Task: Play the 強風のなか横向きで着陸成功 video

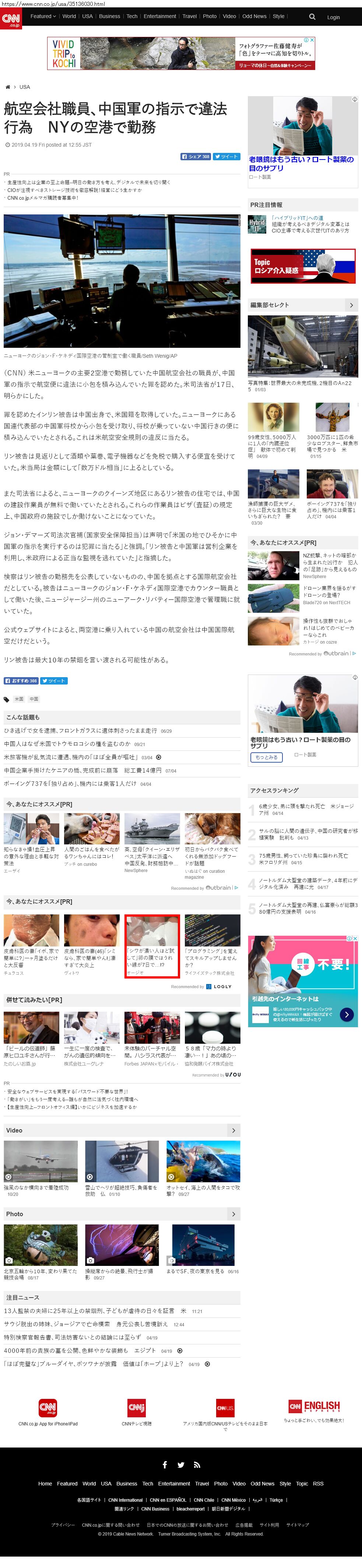Action: point(41,1161)
